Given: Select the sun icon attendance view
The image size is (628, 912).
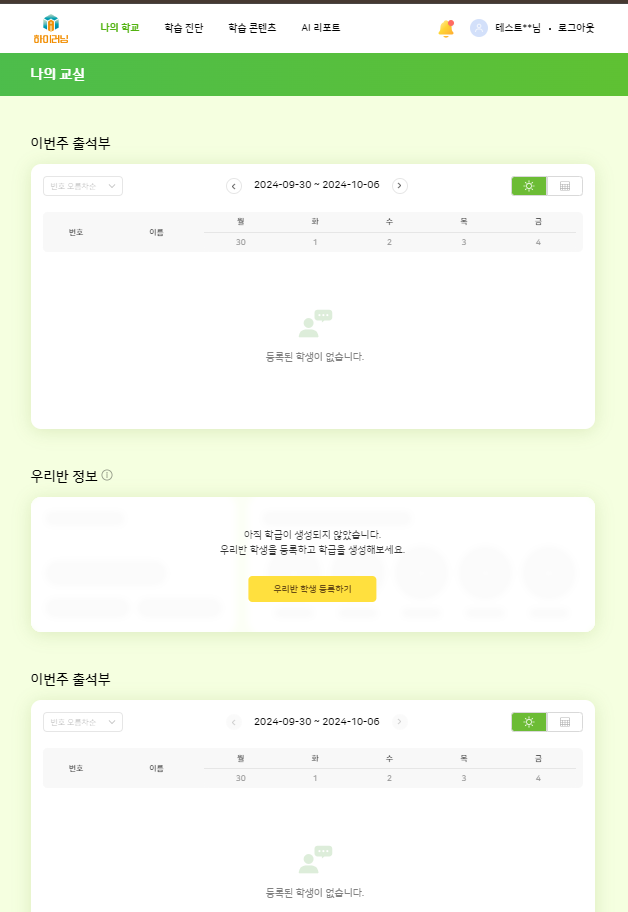Looking at the screenshot, I should tap(529, 186).
